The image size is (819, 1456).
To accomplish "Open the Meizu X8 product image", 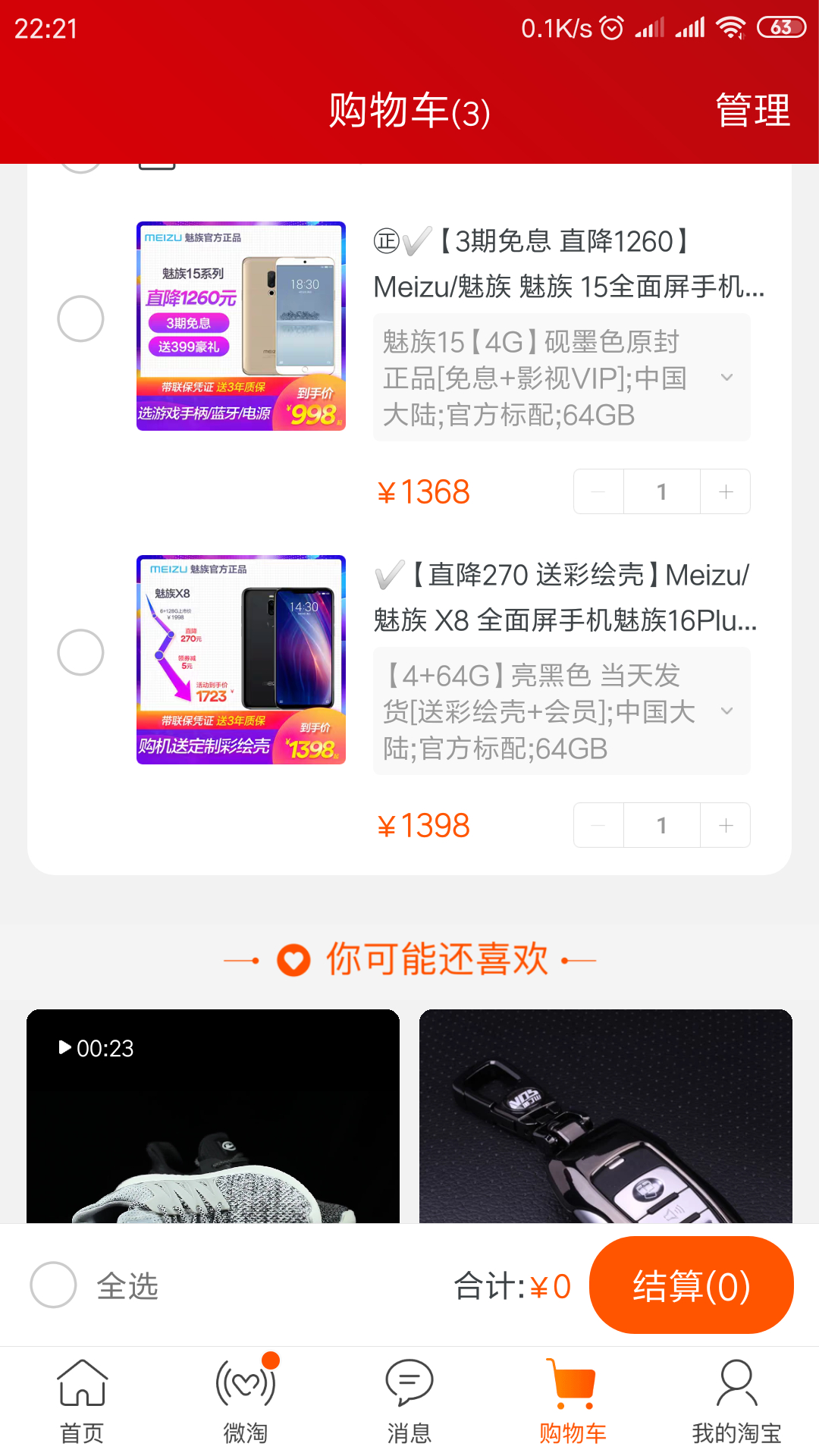I will (241, 660).
